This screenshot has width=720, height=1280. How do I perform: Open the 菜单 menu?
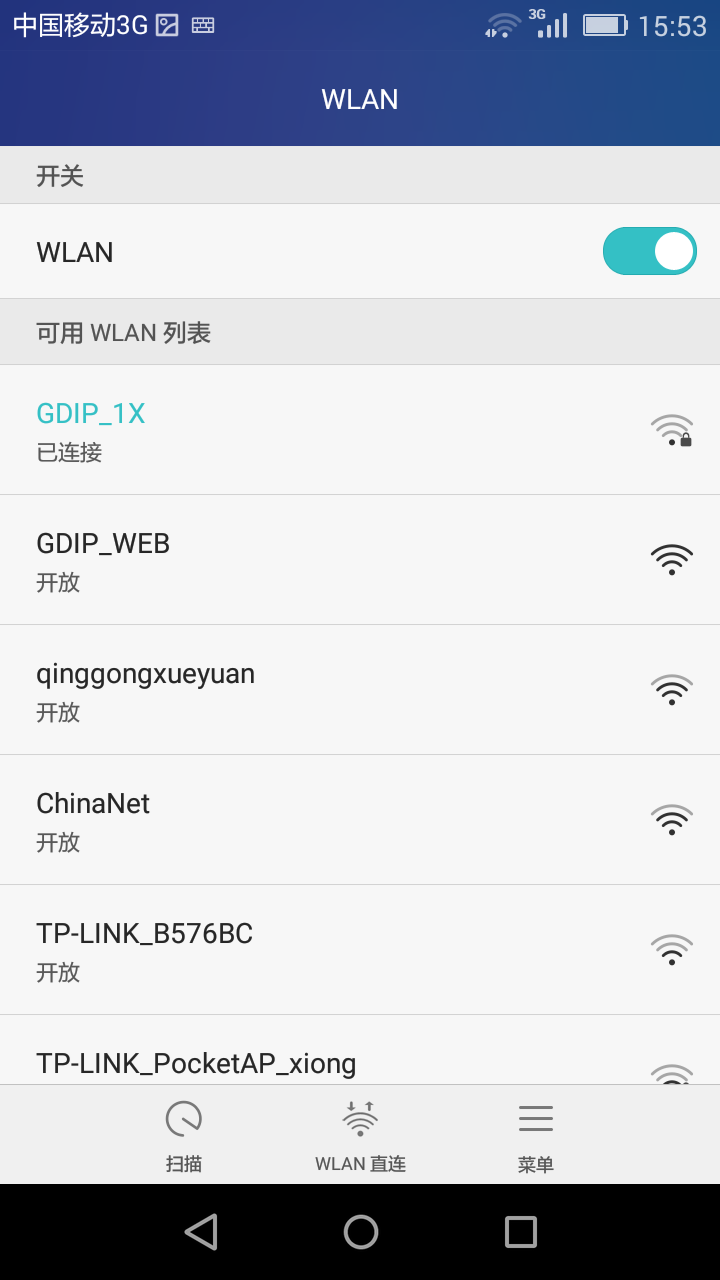[x=536, y=1135]
